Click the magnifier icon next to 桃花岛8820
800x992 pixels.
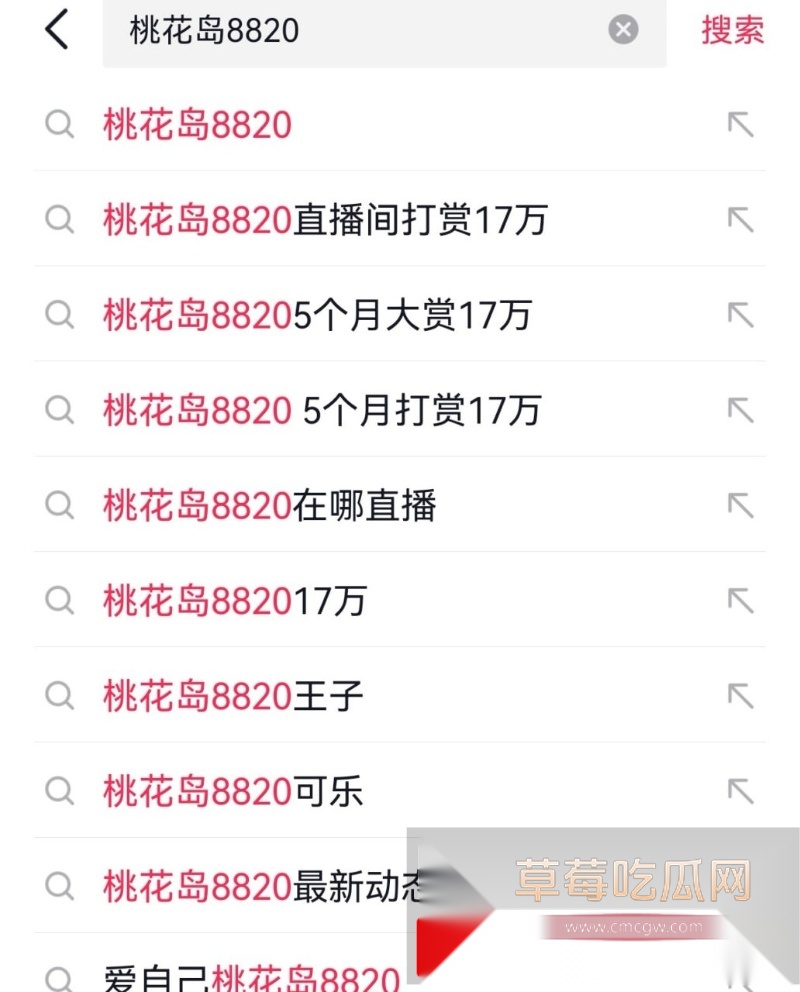59,124
